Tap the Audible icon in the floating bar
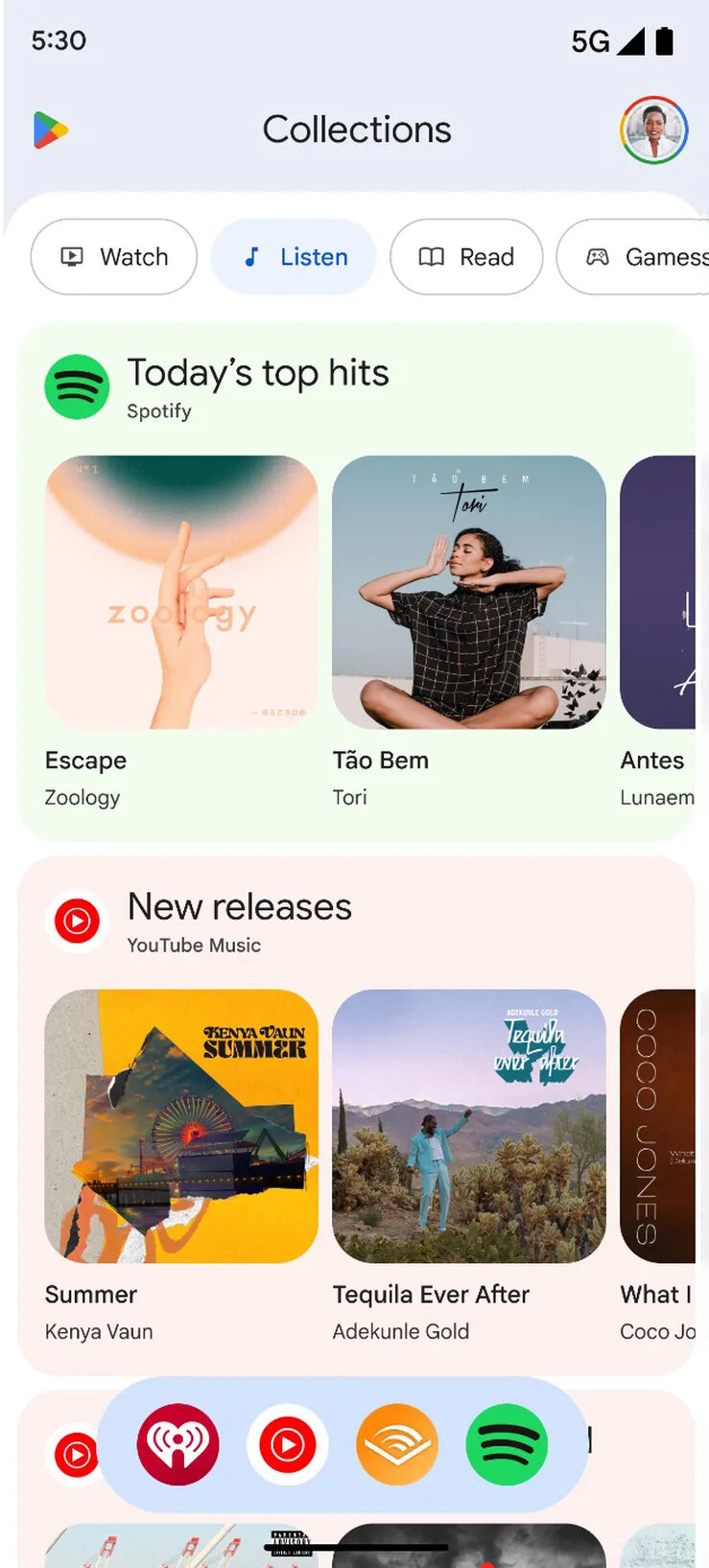709x1568 pixels. pyautogui.click(x=397, y=1444)
